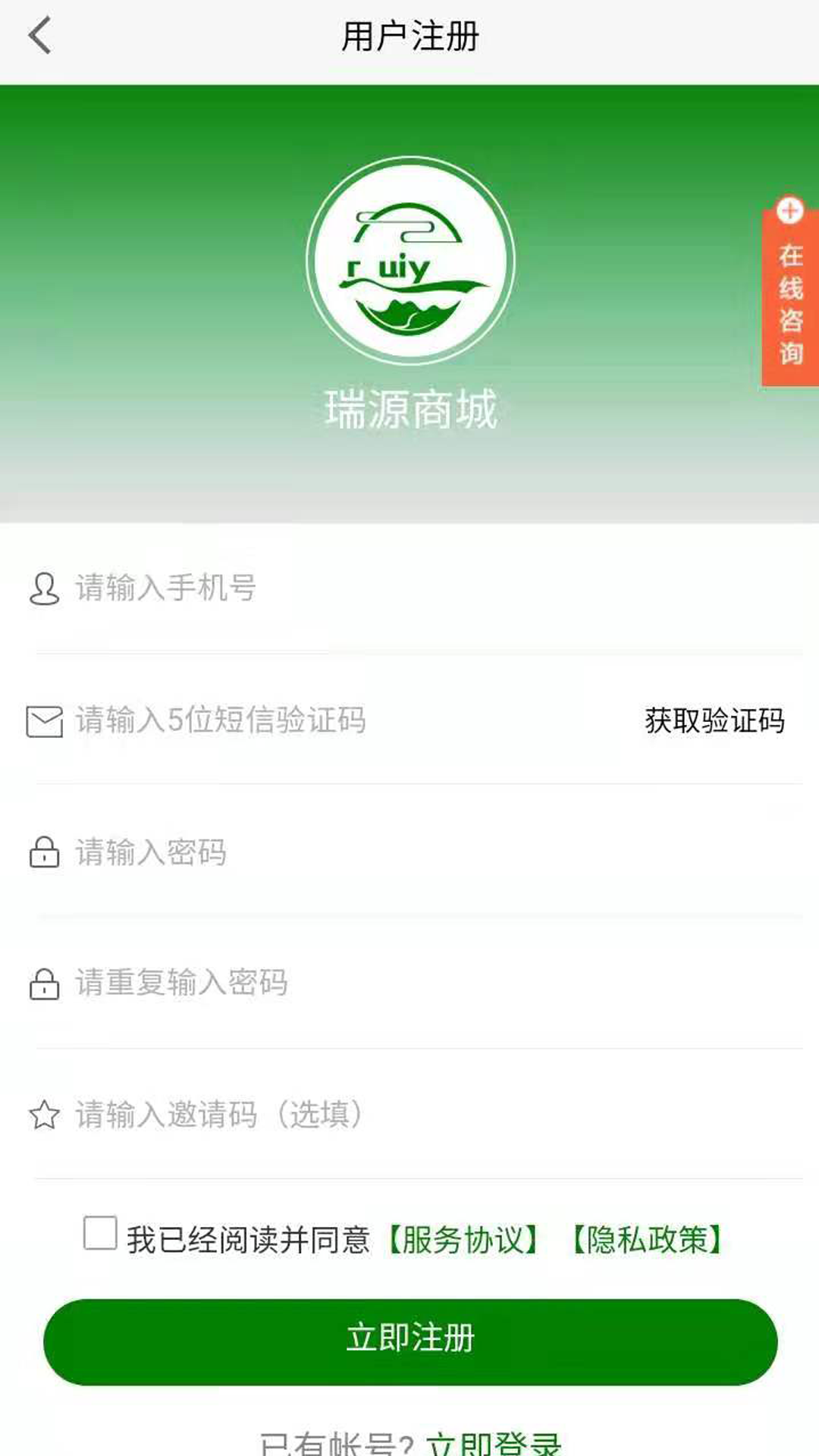Viewport: 819px width, 1456px height.
Task: Click the lock icon beside repeat password field
Action: tap(44, 984)
